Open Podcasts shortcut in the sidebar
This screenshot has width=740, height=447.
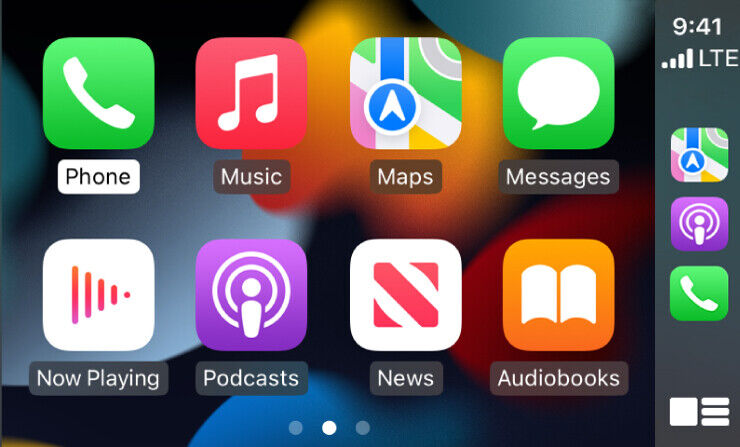pyautogui.click(x=699, y=224)
